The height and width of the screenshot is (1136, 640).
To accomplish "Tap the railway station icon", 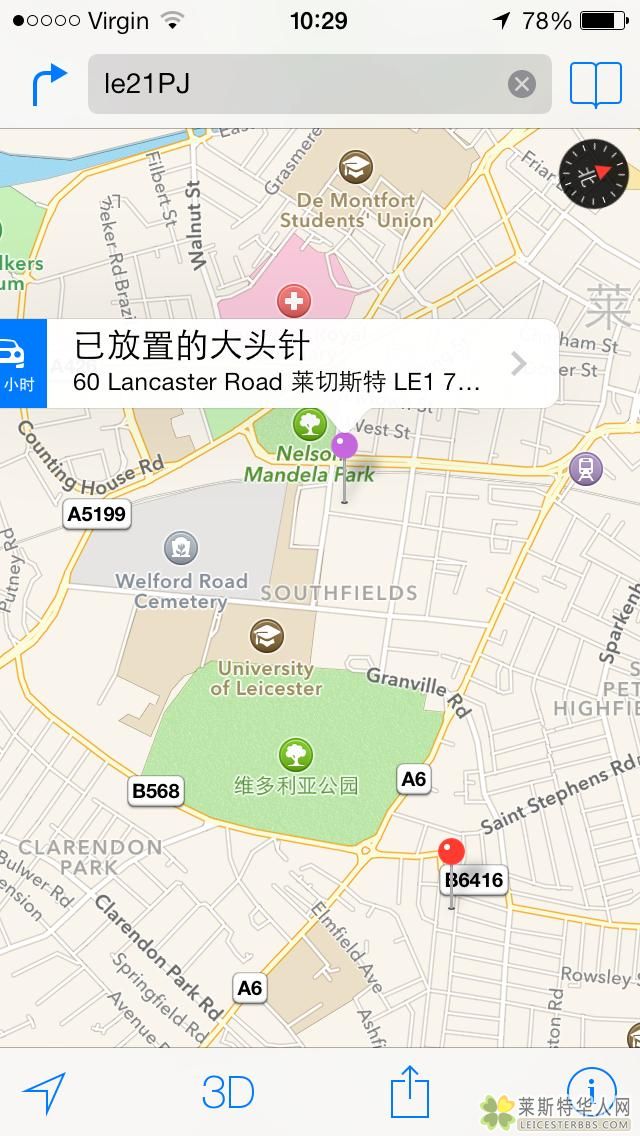I will point(585,468).
